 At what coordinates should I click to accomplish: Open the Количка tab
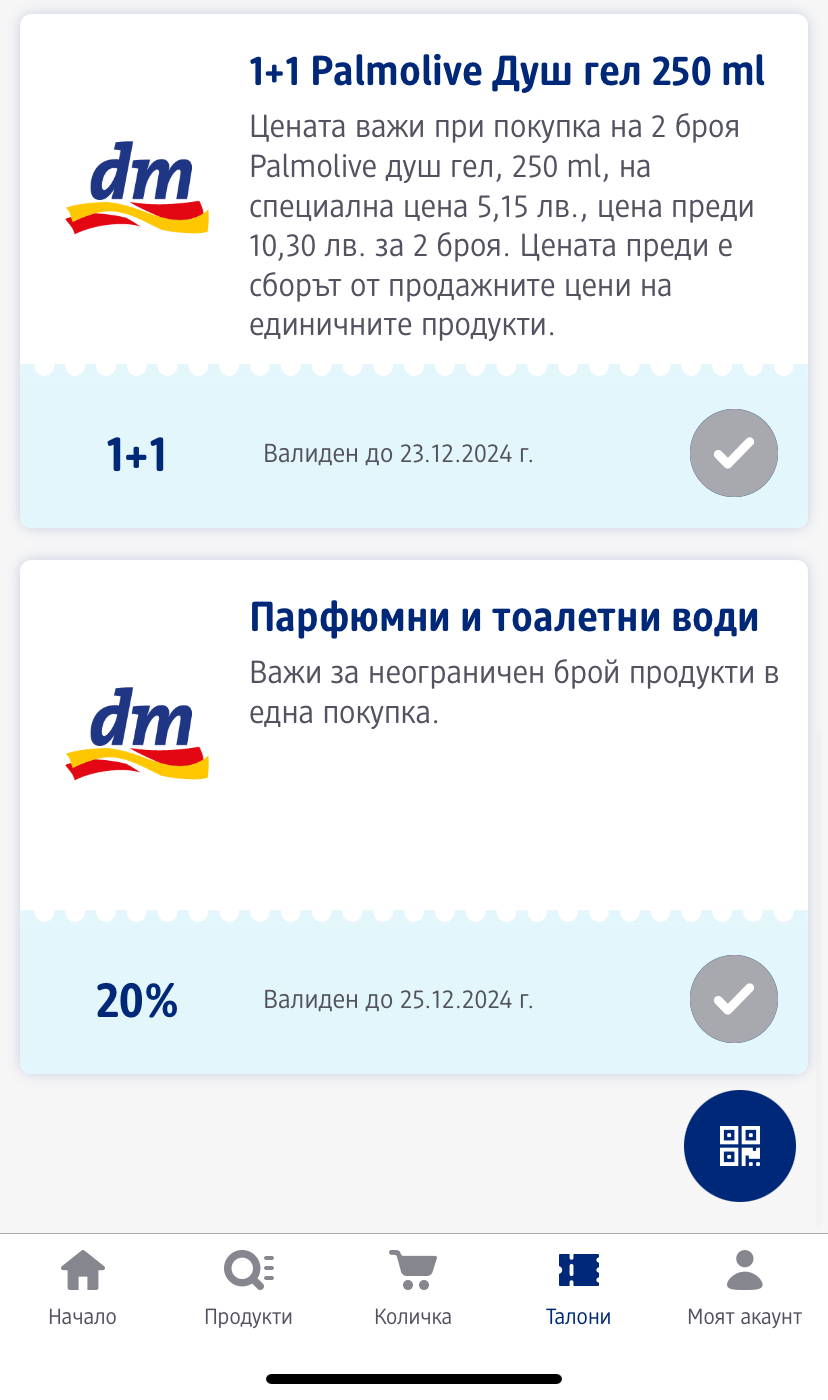click(x=413, y=1287)
